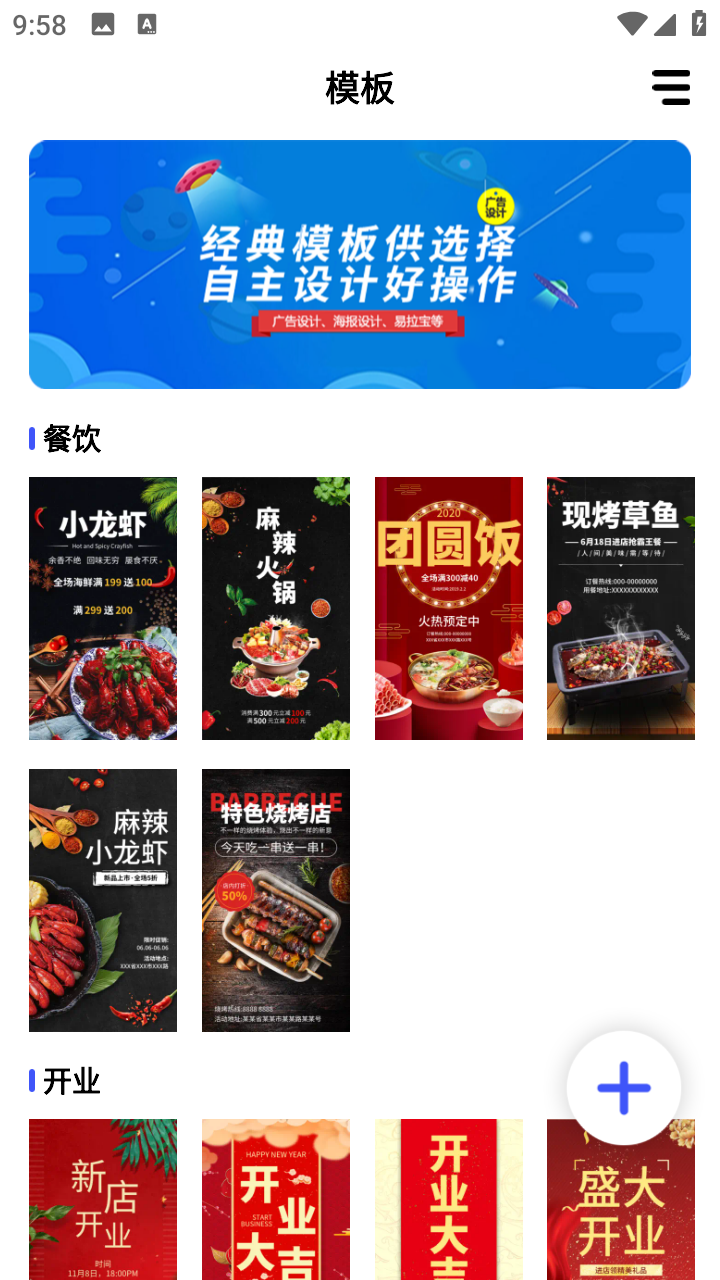Open the 团圆饭 red template
Viewport: 720px width, 1280px height.
tap(449, 608)
